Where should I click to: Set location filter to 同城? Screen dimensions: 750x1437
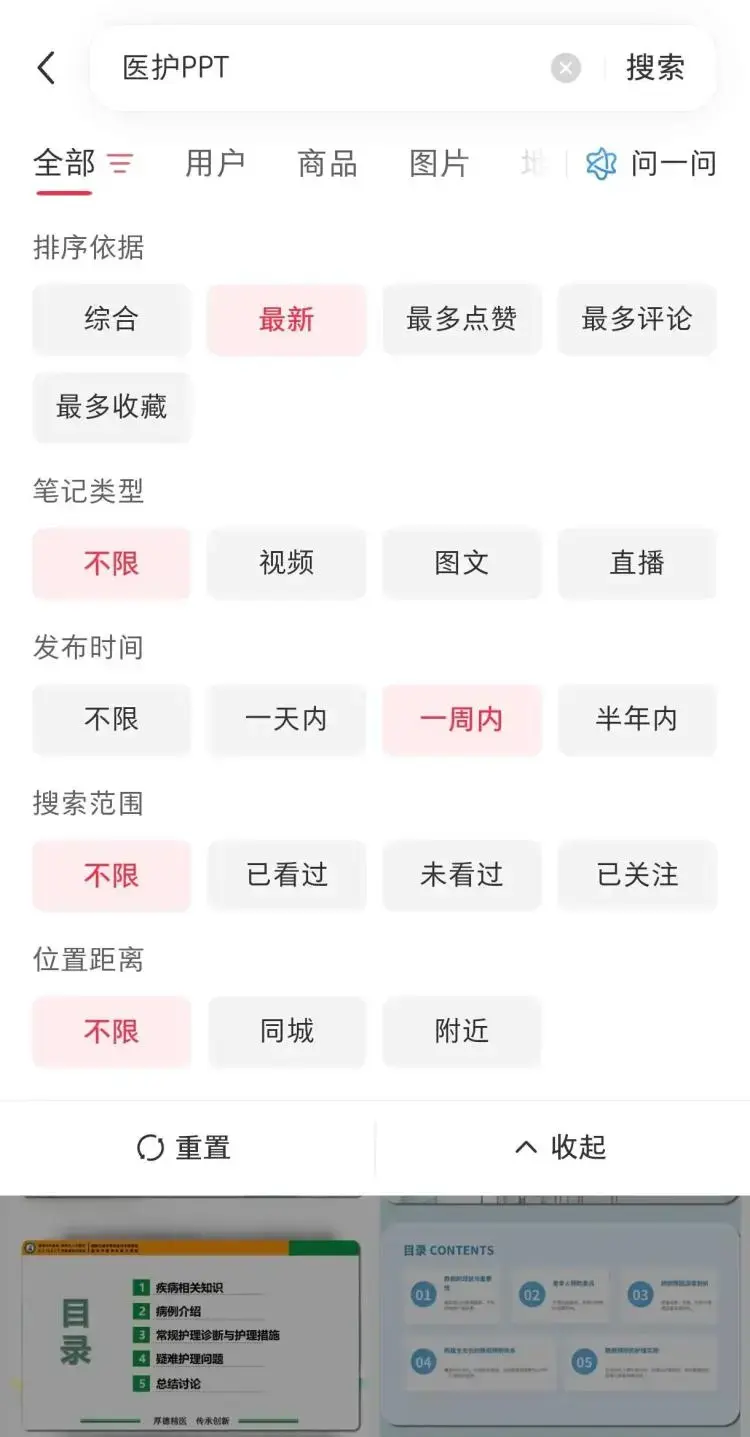pos(286,1032)
